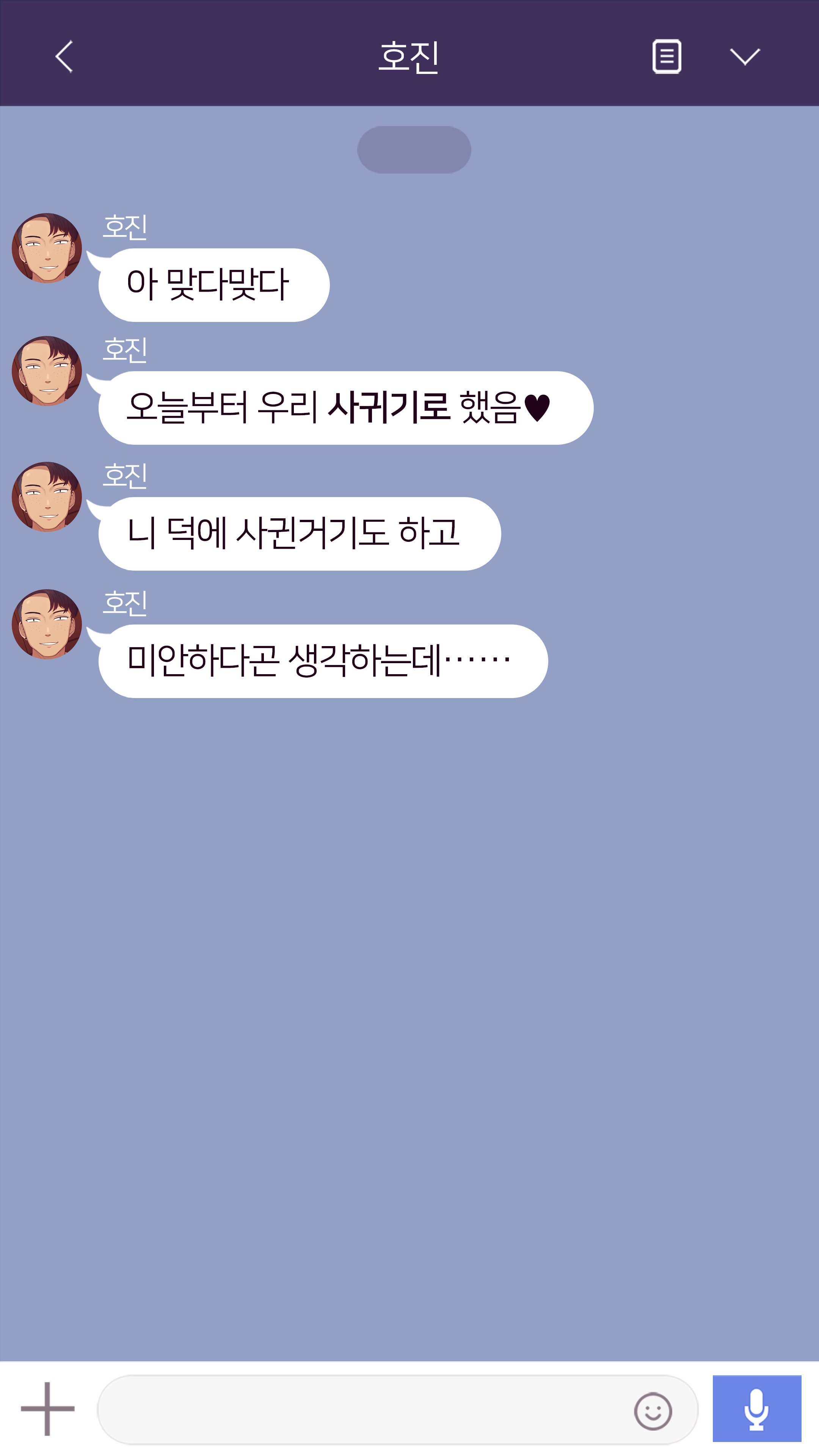Focus the message input field
The image size is (819, 1456).
pos(362,1409)
